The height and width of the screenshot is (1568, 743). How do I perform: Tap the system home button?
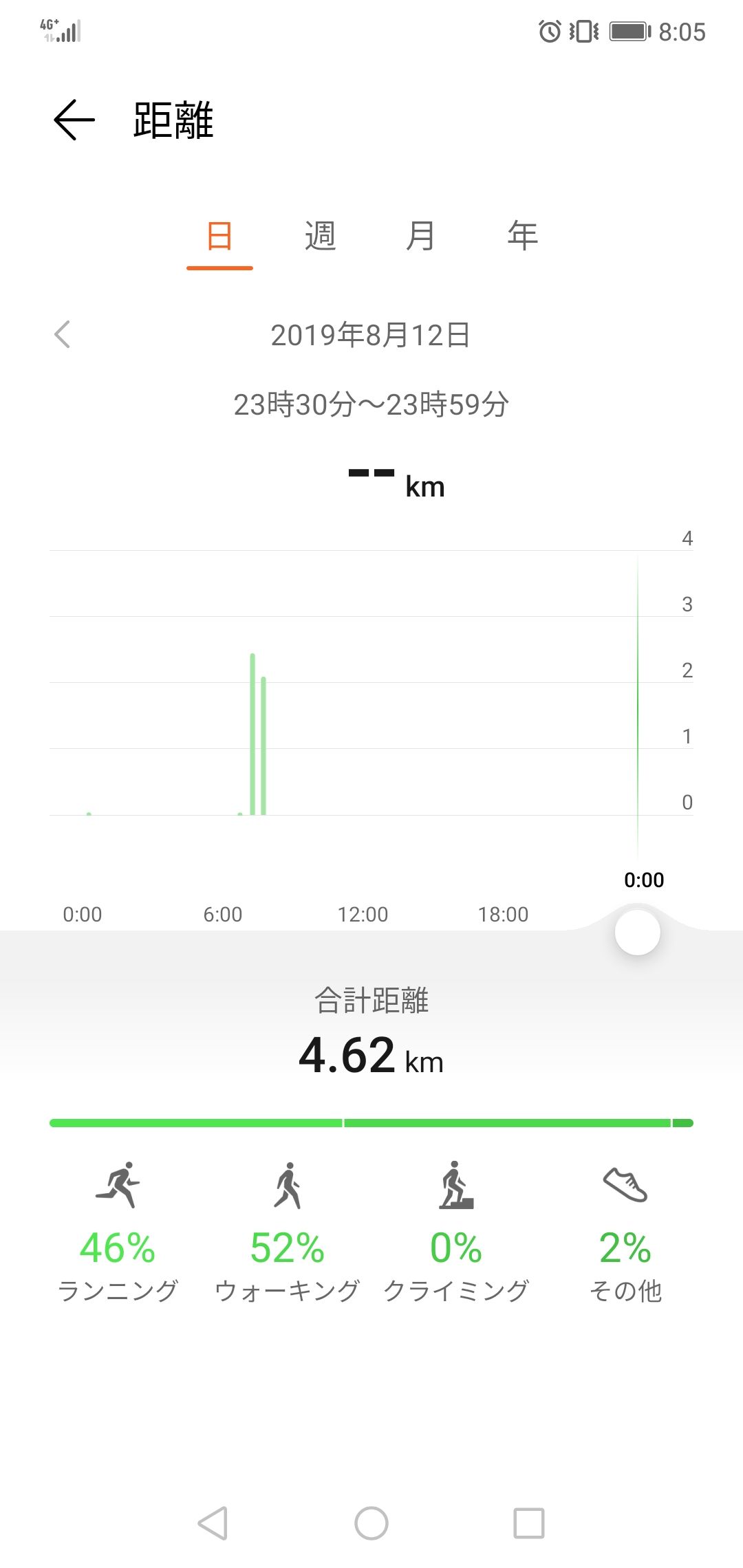pos(371,1523)
